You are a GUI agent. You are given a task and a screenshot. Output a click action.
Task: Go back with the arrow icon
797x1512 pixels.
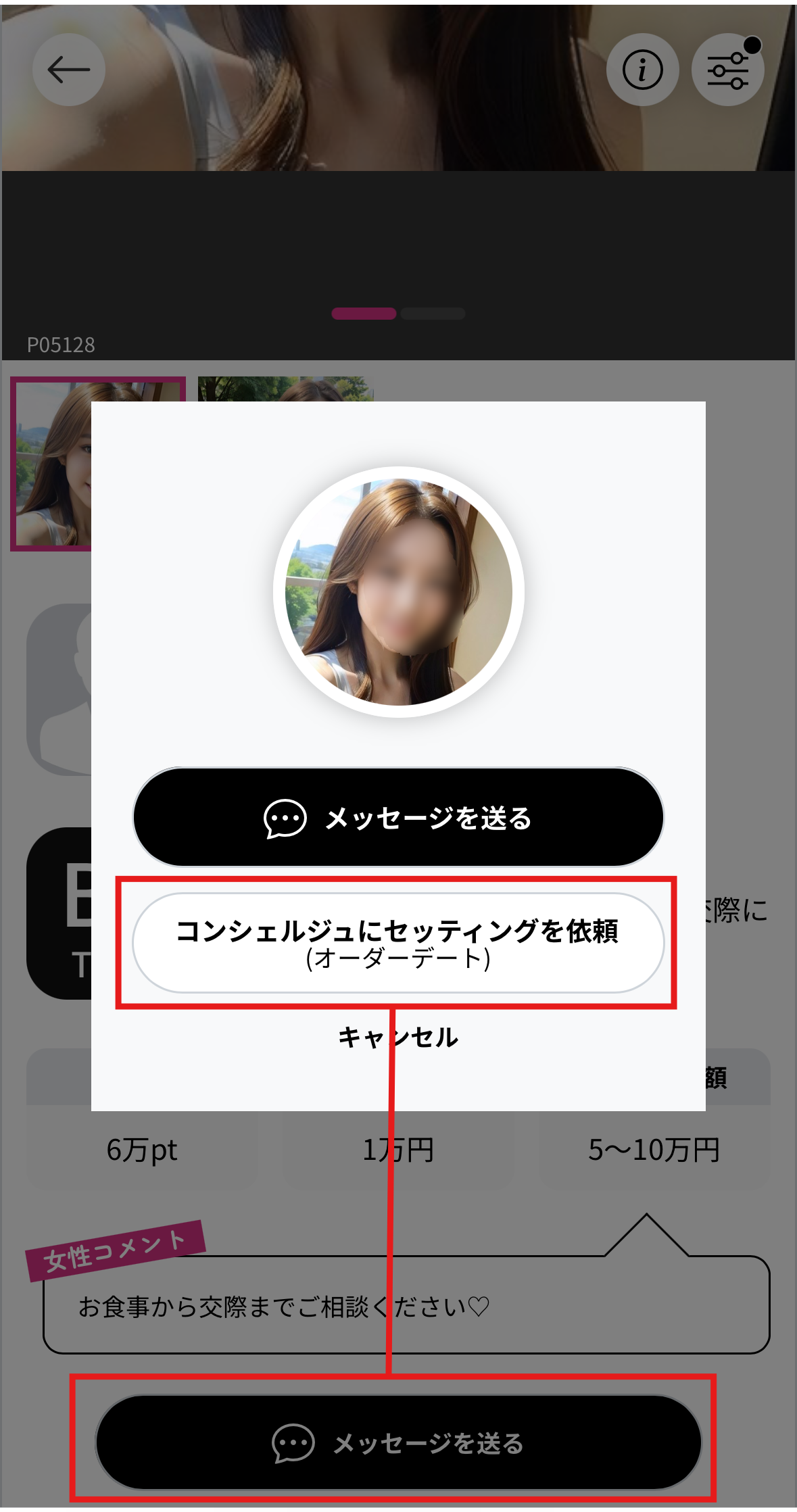click(x=68, y=70)
